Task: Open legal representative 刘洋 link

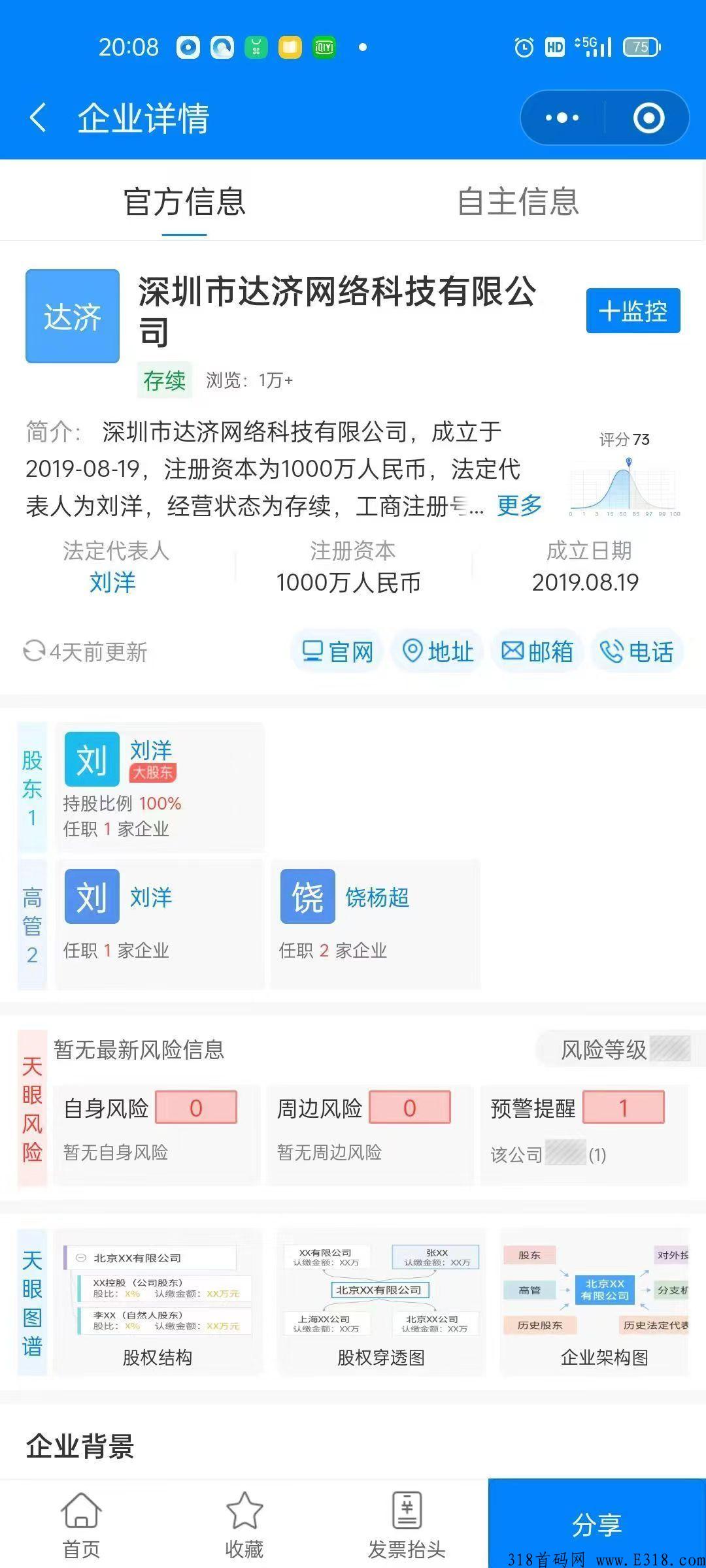Action: (112, 582)
